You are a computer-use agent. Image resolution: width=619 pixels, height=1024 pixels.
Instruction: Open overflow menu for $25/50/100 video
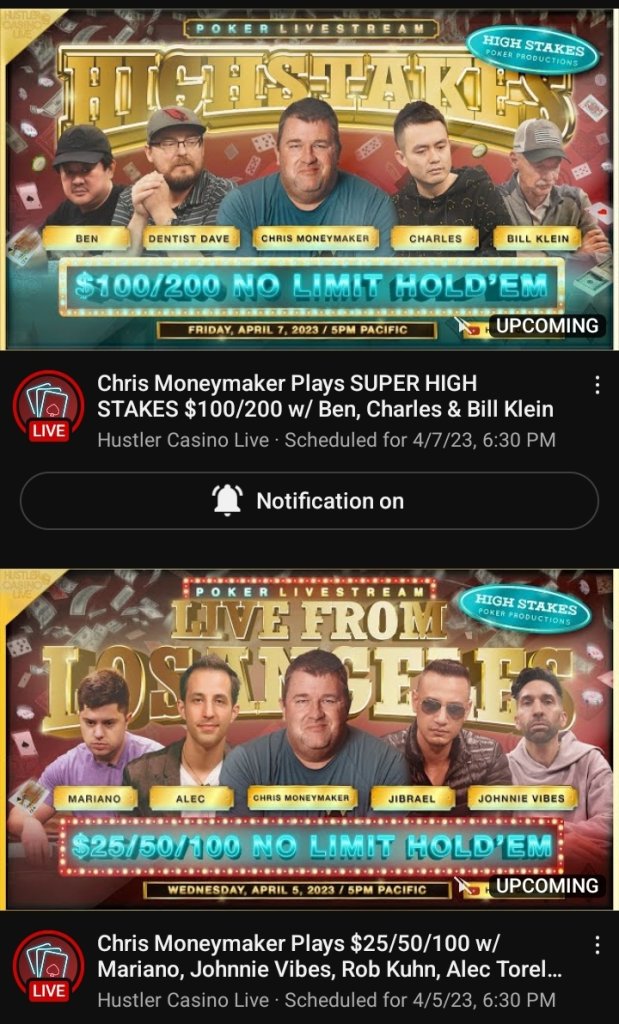pyautogui.click(x=597, y=945)
